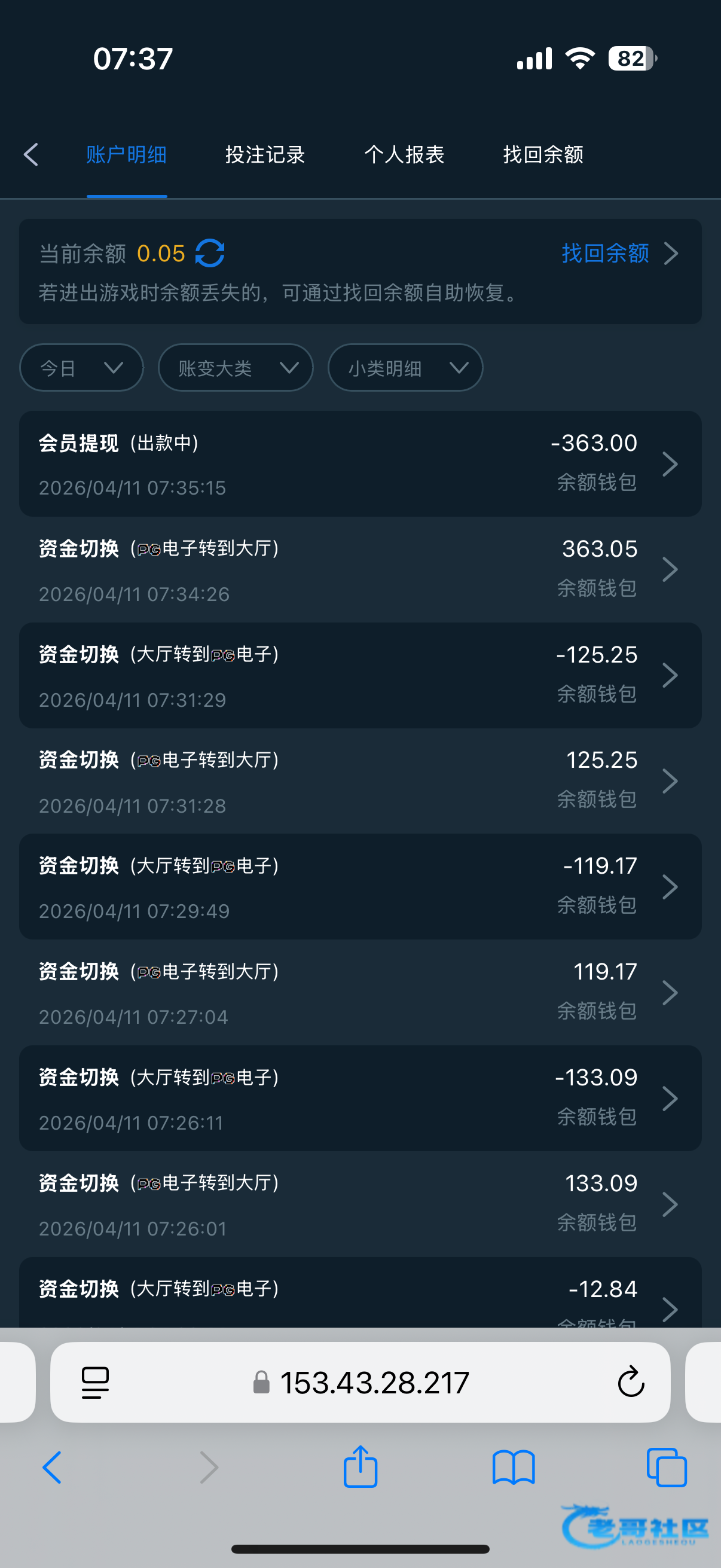This screenshot has height=1568, width=721.
Task: Open the 363.05 资金切换 record
Action: point(360,570)
